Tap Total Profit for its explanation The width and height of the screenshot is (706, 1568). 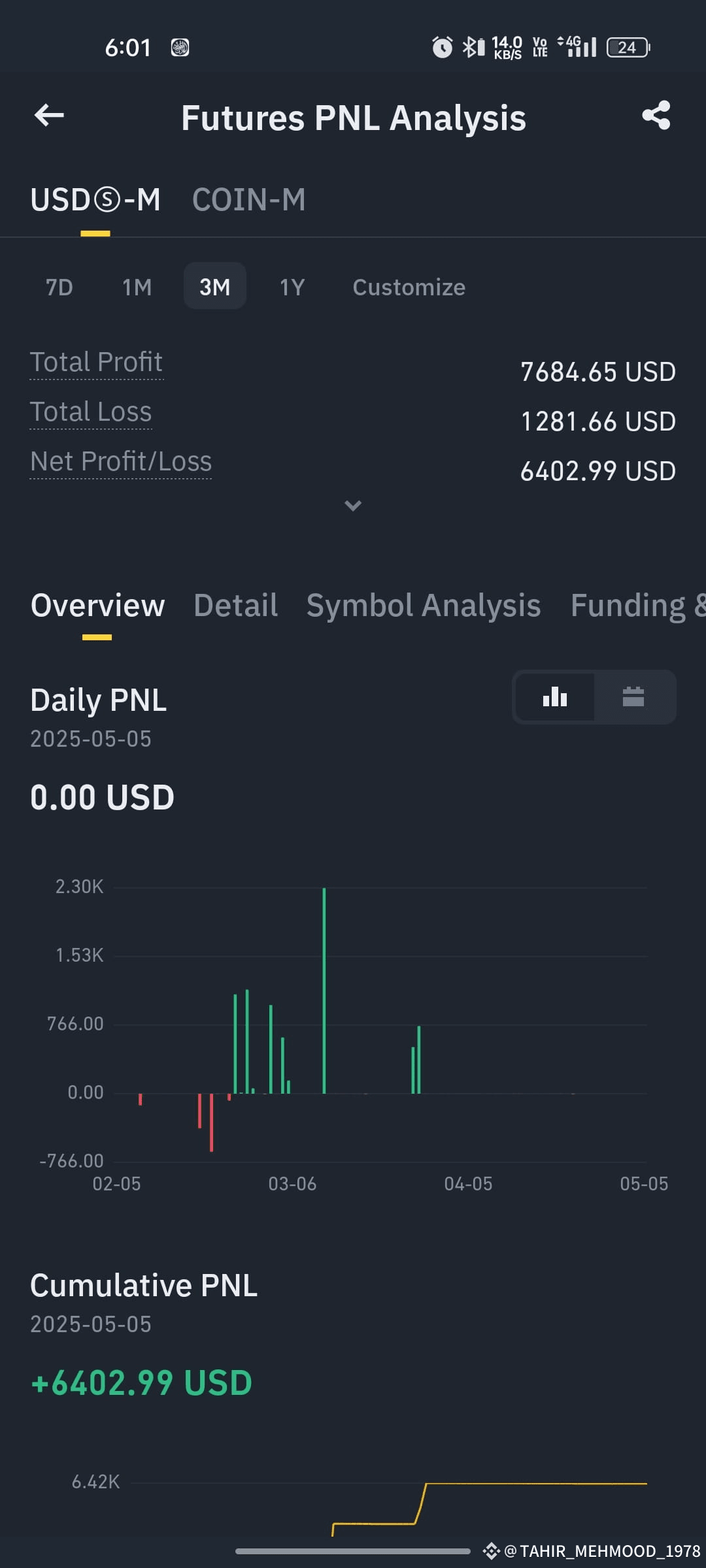click(97, 362)
